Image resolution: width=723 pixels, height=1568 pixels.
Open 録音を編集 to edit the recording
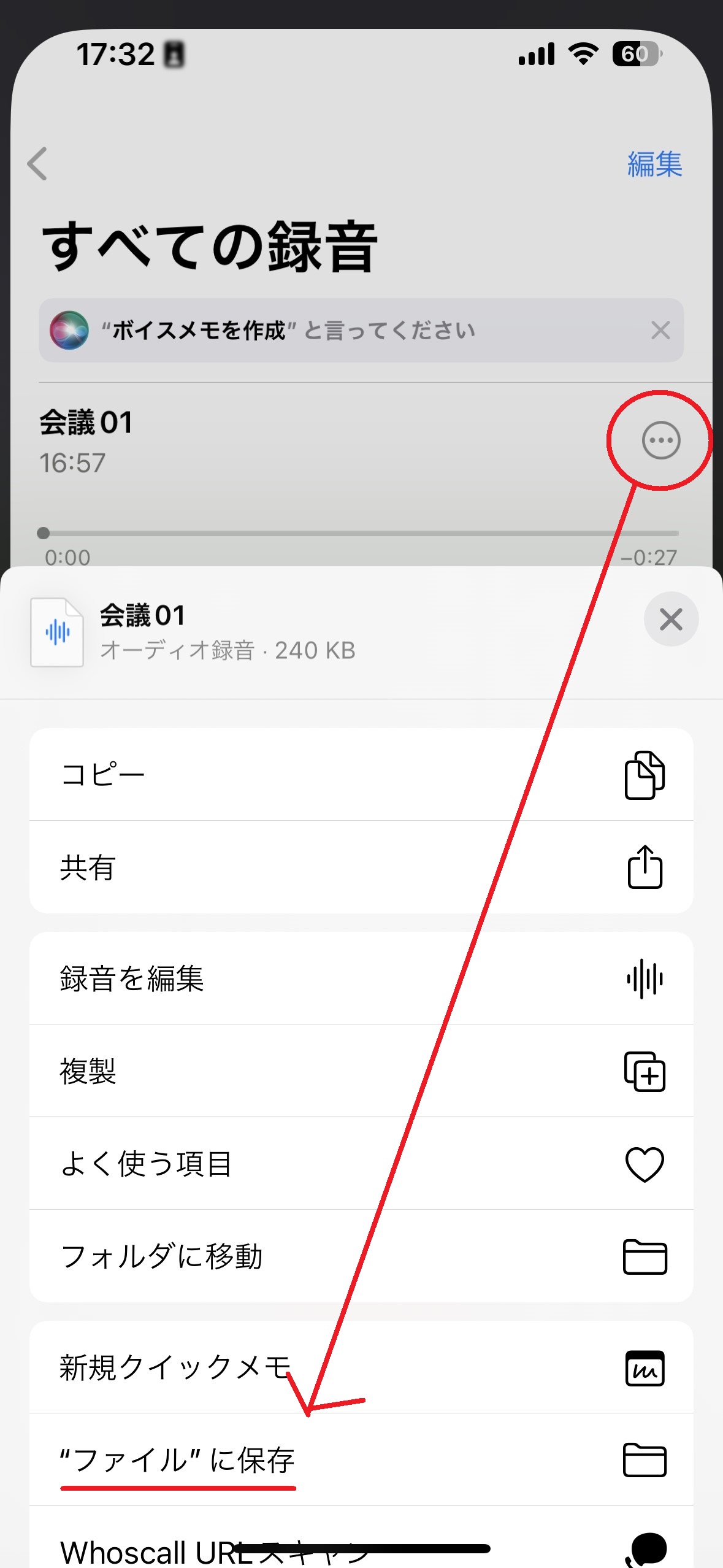click(x=361, y=978)
